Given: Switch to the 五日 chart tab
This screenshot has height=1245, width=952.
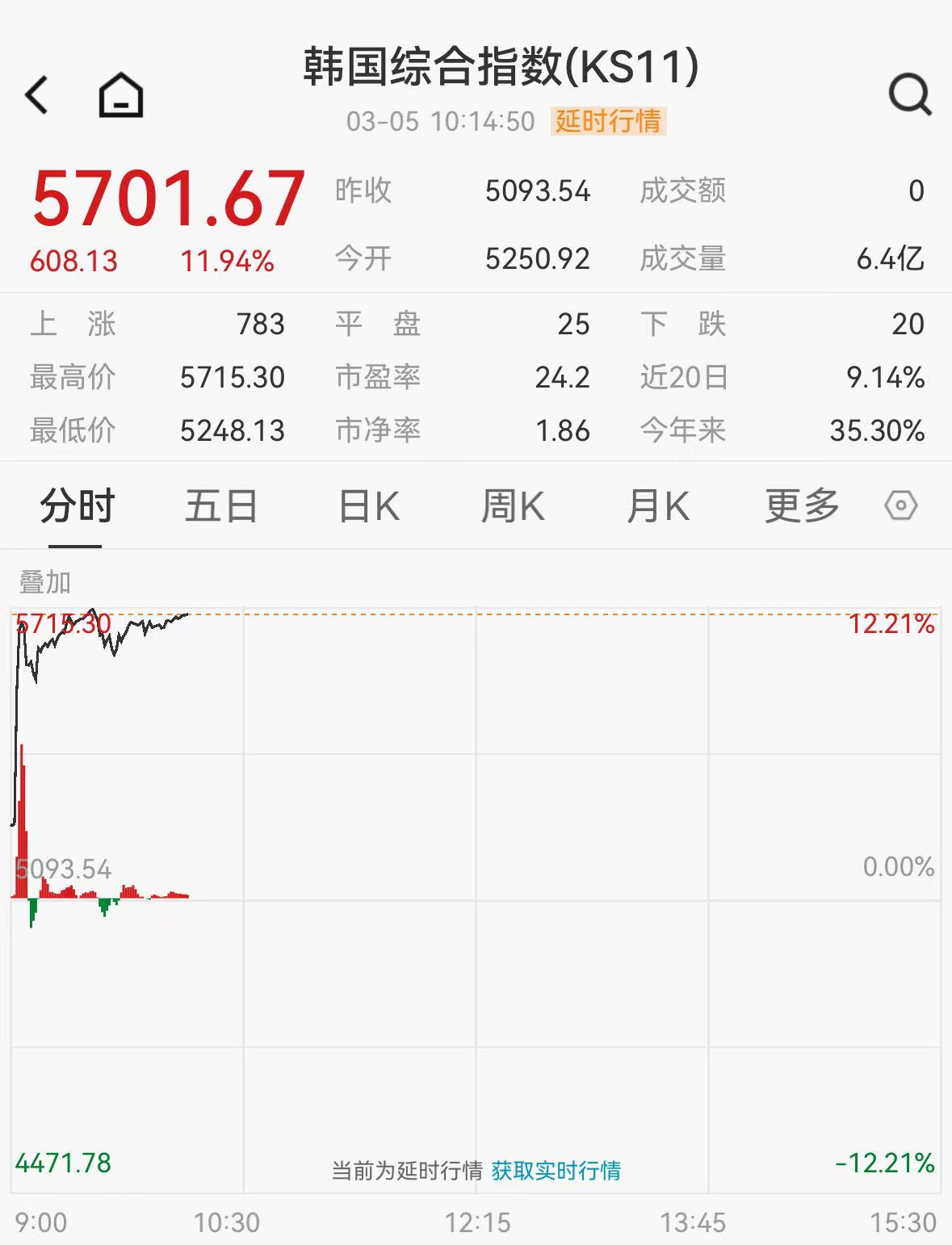Looking at the screenshot, I should [220, 507].
